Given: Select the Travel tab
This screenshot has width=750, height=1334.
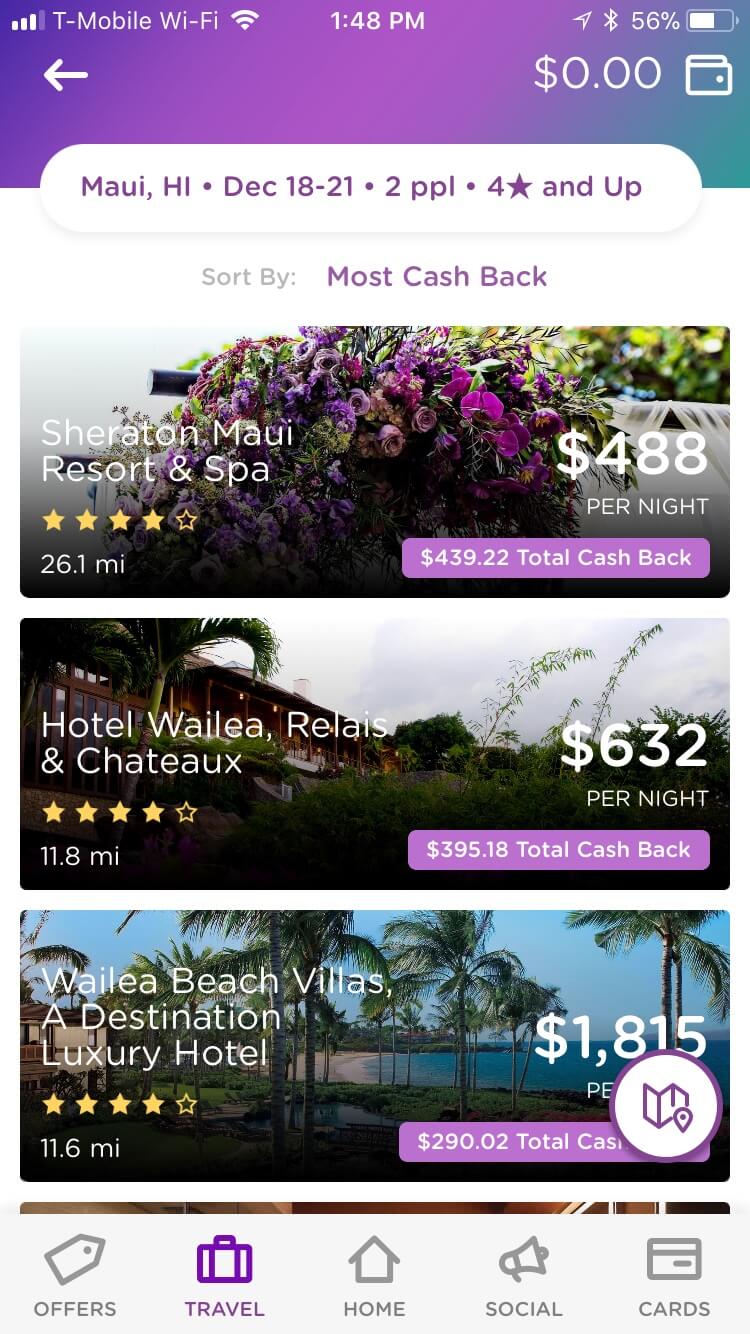Looking at the screenshot, I should (x=224, y=1275).
